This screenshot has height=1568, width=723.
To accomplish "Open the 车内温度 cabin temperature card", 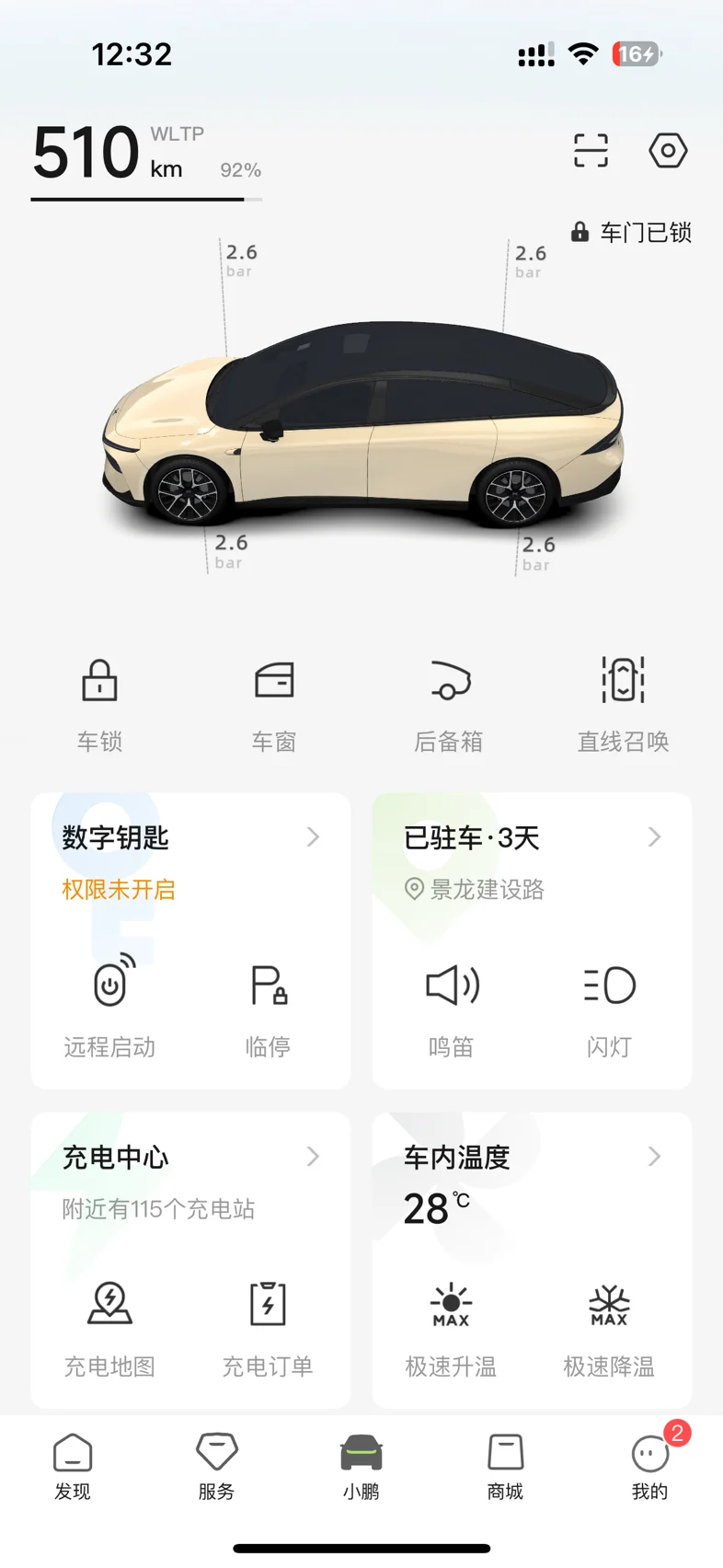I will (x=532, y=1157).
